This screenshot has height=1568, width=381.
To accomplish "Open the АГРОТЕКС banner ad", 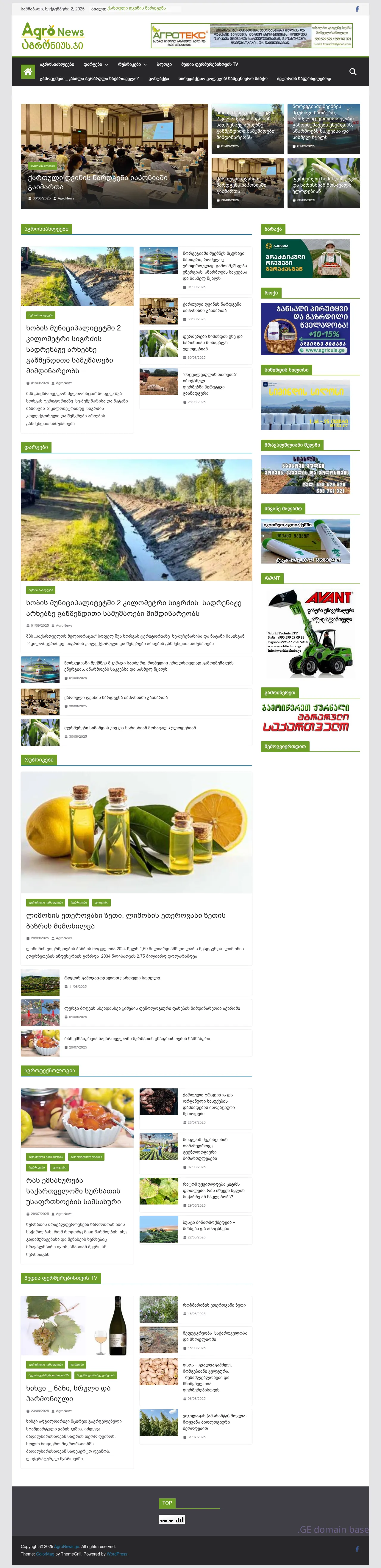I will pyautogui.click(x=251, y=36).
